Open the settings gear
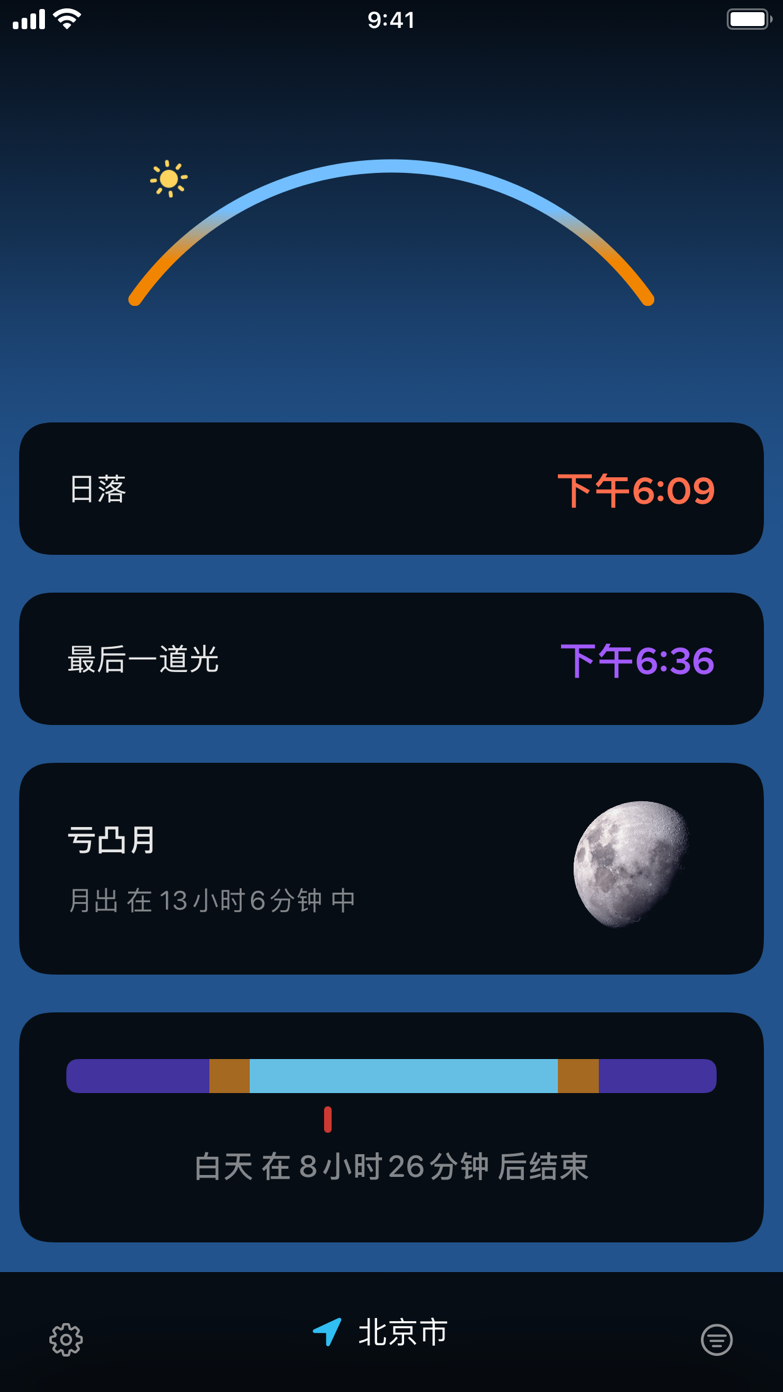 coord(66,1339)
